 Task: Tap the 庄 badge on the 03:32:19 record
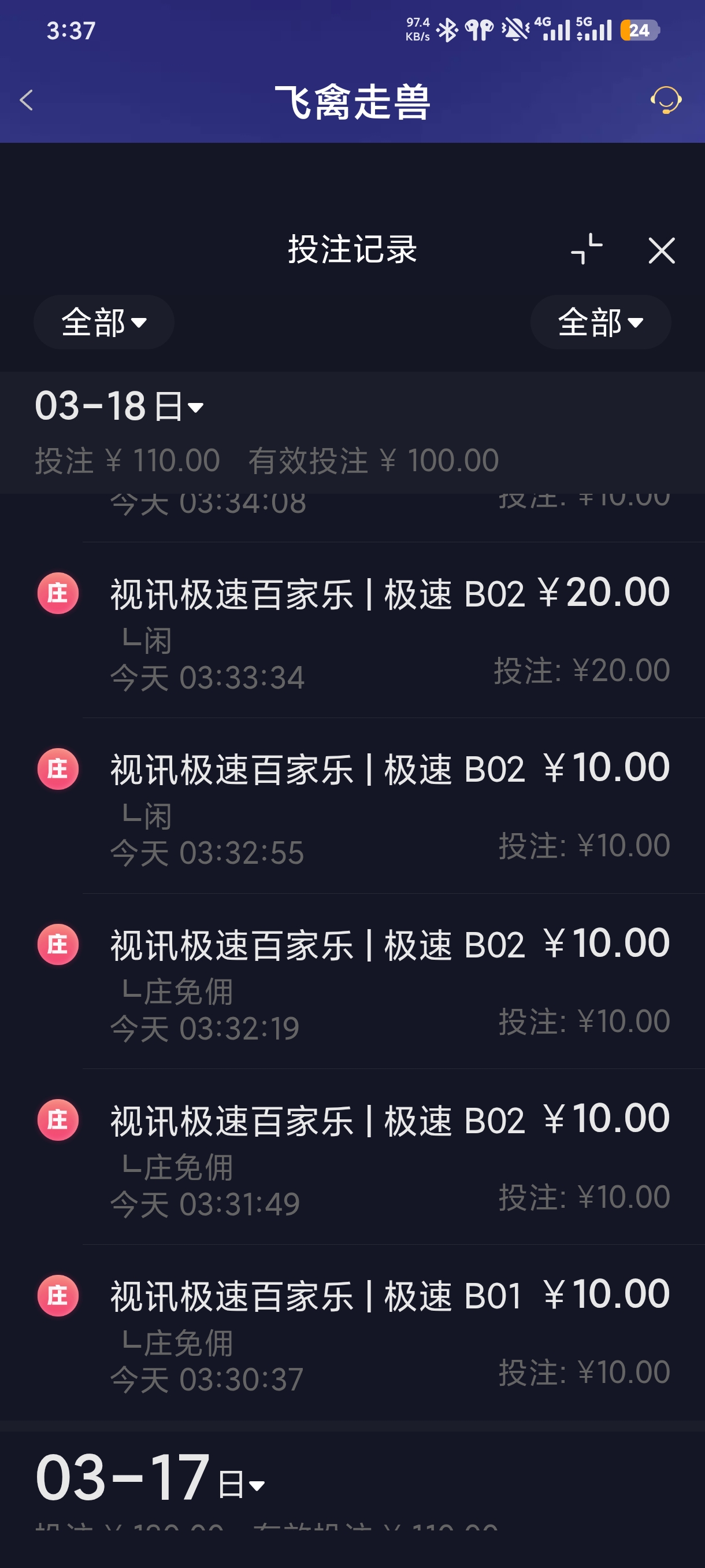57,944
